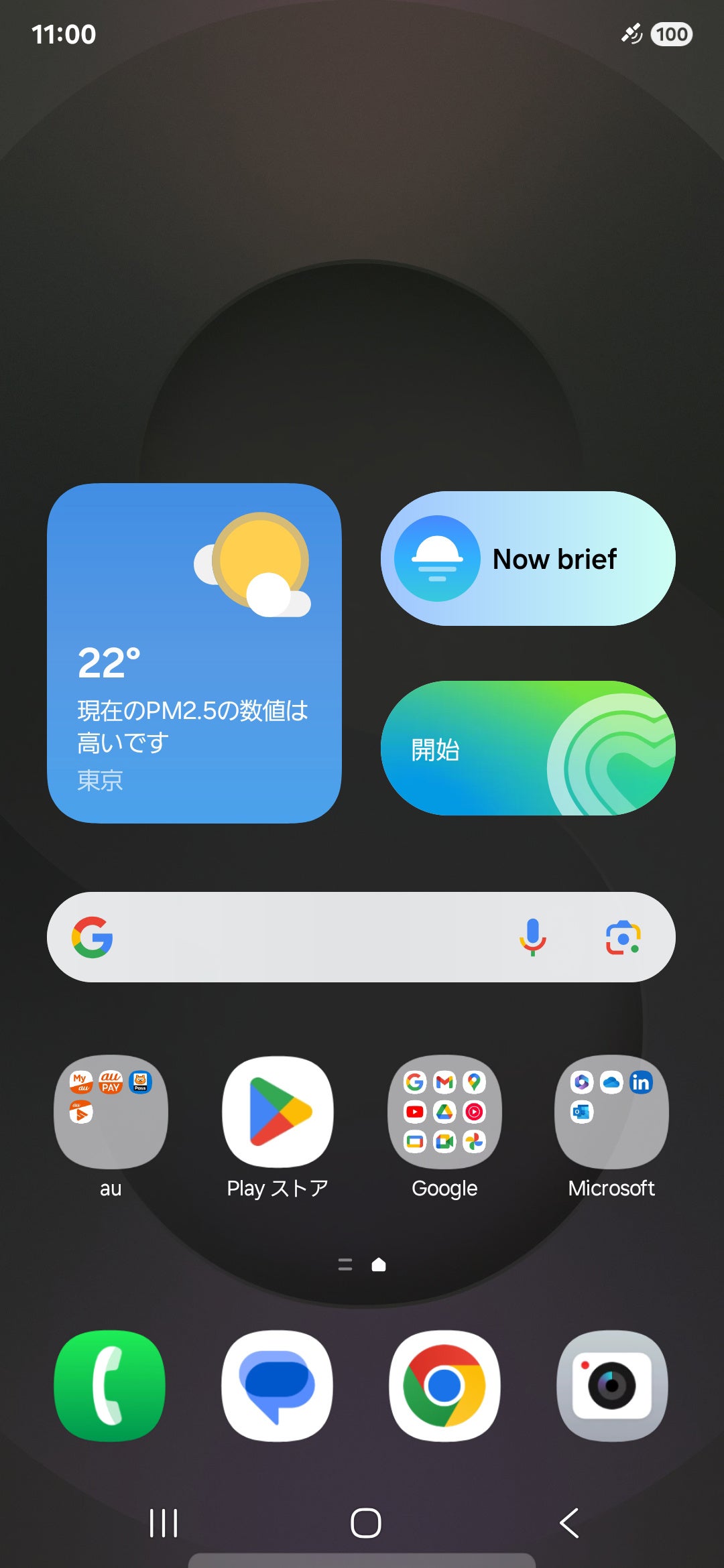Launch Google Lens from search bar
This screenshot has width=724, height=1568.
(x=623, y=937)
